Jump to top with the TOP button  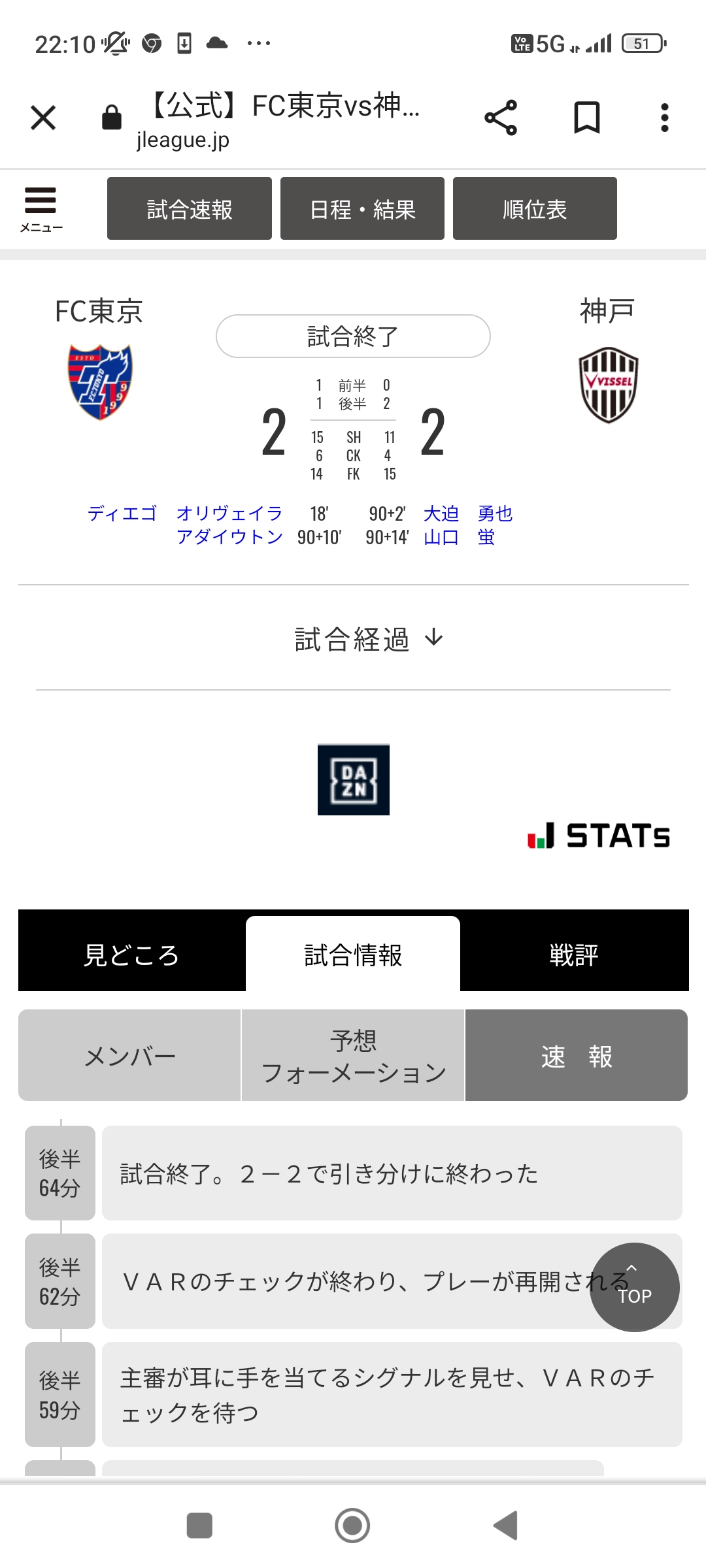pos(634,1287)
